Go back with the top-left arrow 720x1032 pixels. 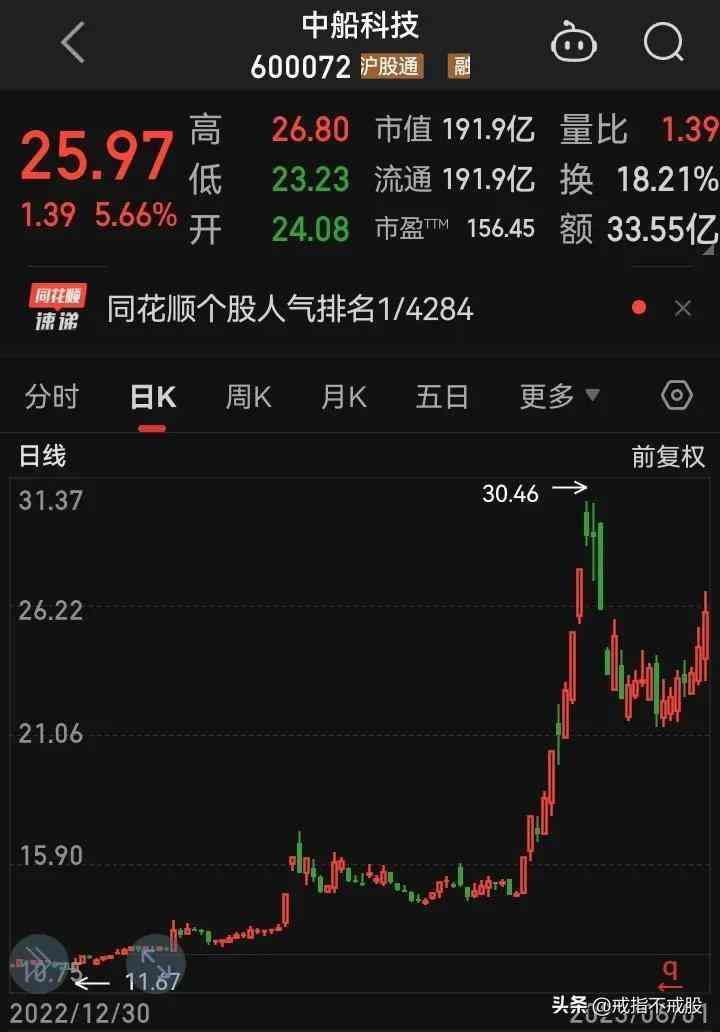(x=73, y=42)
